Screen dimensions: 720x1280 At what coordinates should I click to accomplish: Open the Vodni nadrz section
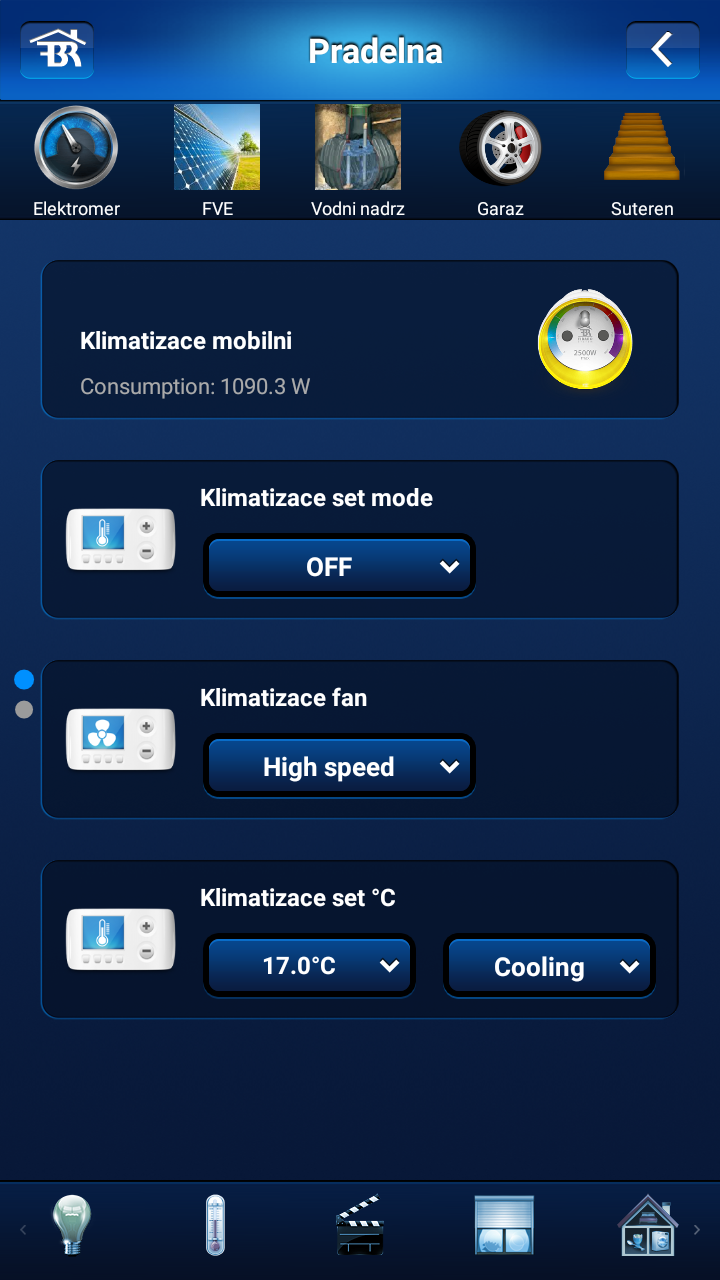[x=358, y=162]
